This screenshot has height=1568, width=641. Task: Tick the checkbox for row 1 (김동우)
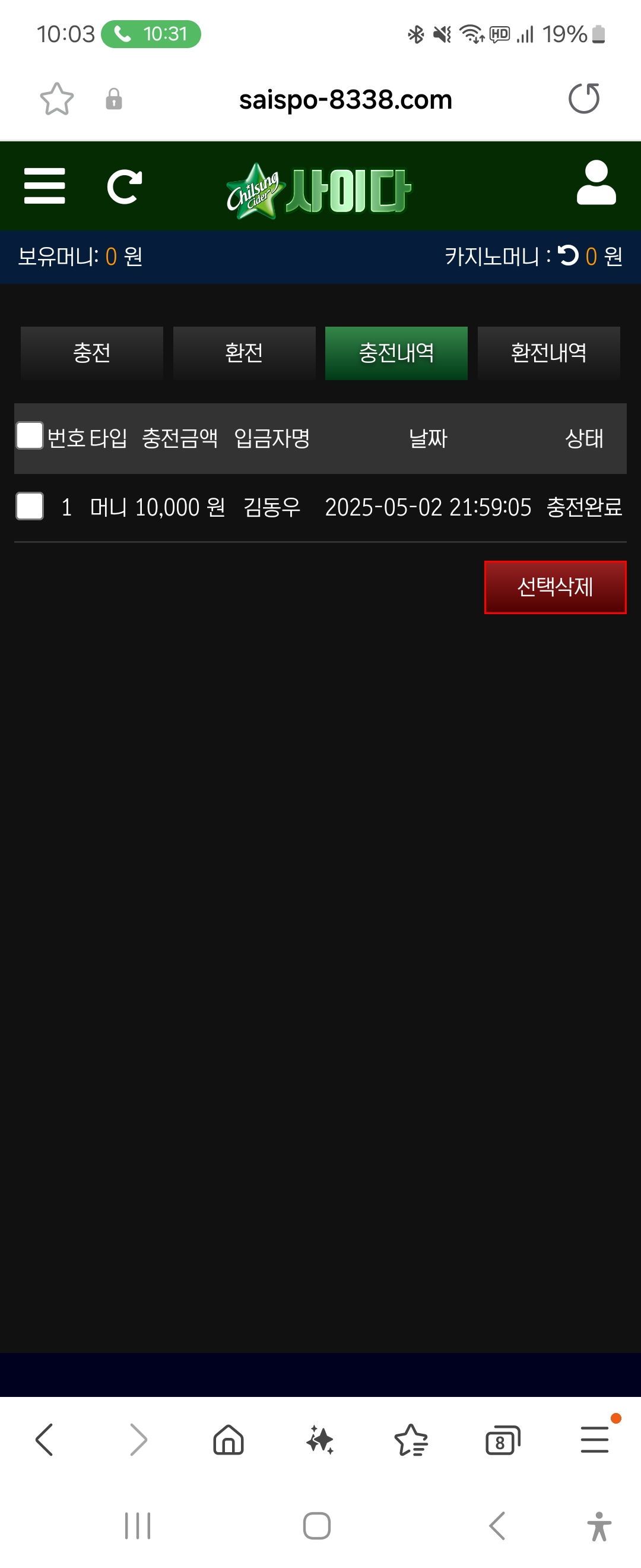tap(29, 507)
